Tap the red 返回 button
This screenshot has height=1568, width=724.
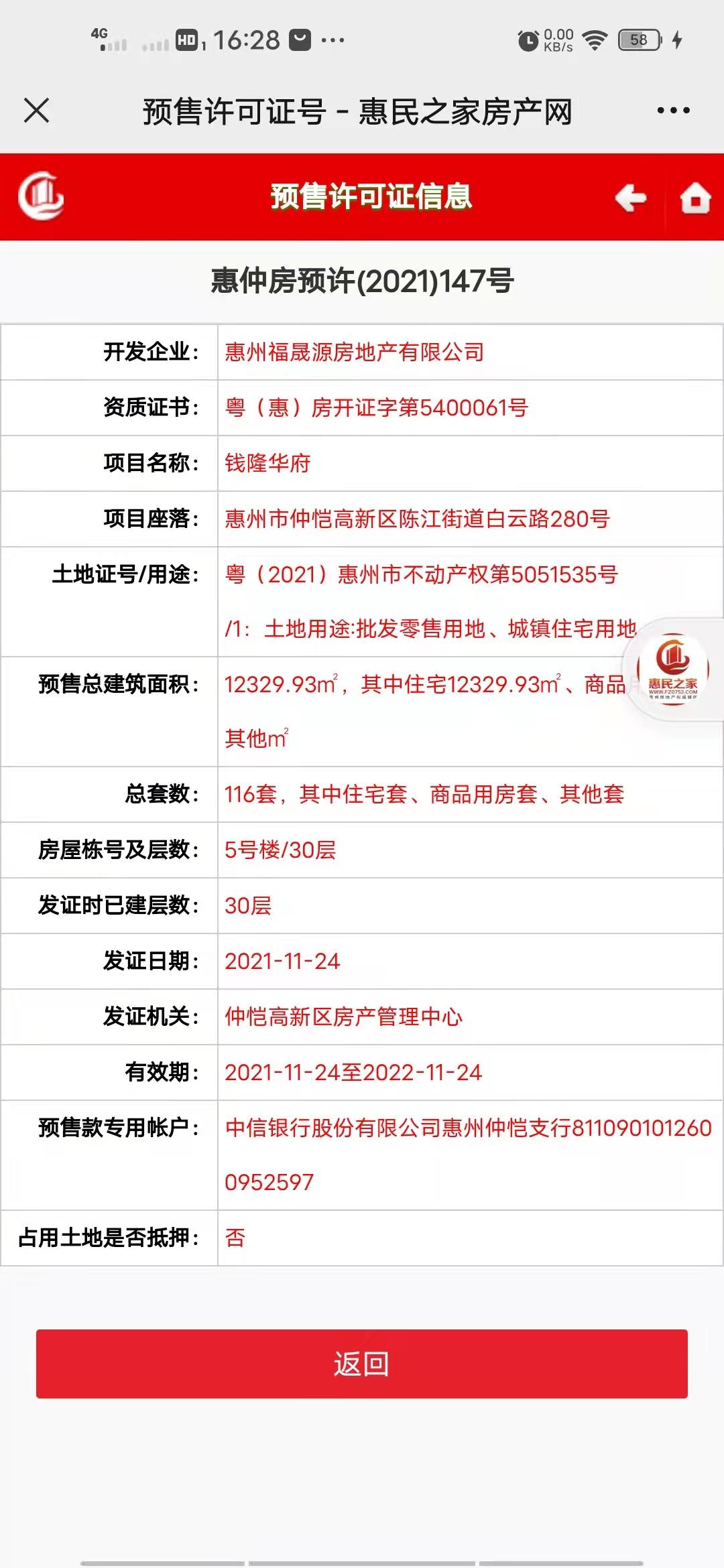tap(362, 1364)
